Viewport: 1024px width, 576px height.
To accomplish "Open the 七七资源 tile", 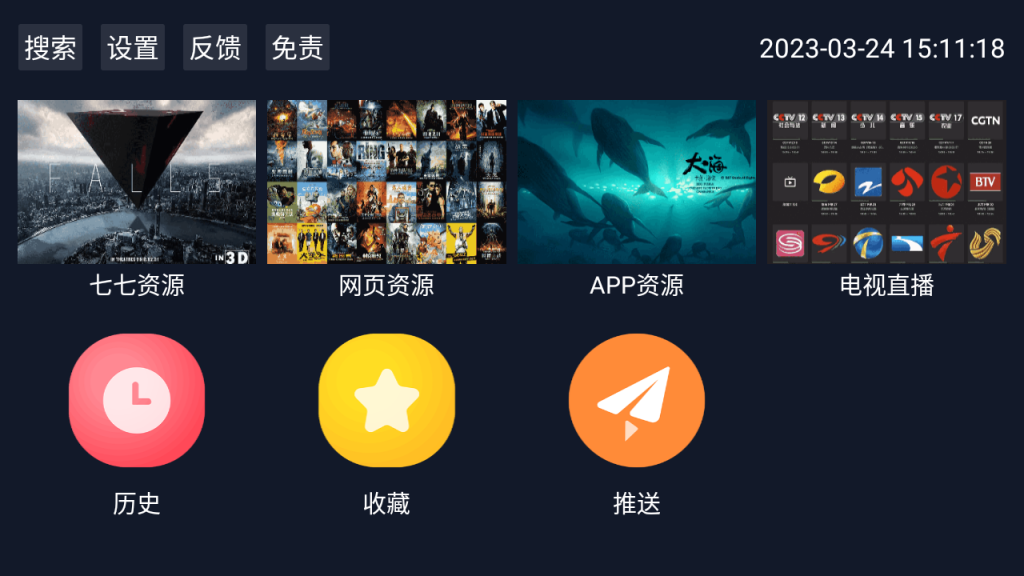I will [x=137, y=182].
